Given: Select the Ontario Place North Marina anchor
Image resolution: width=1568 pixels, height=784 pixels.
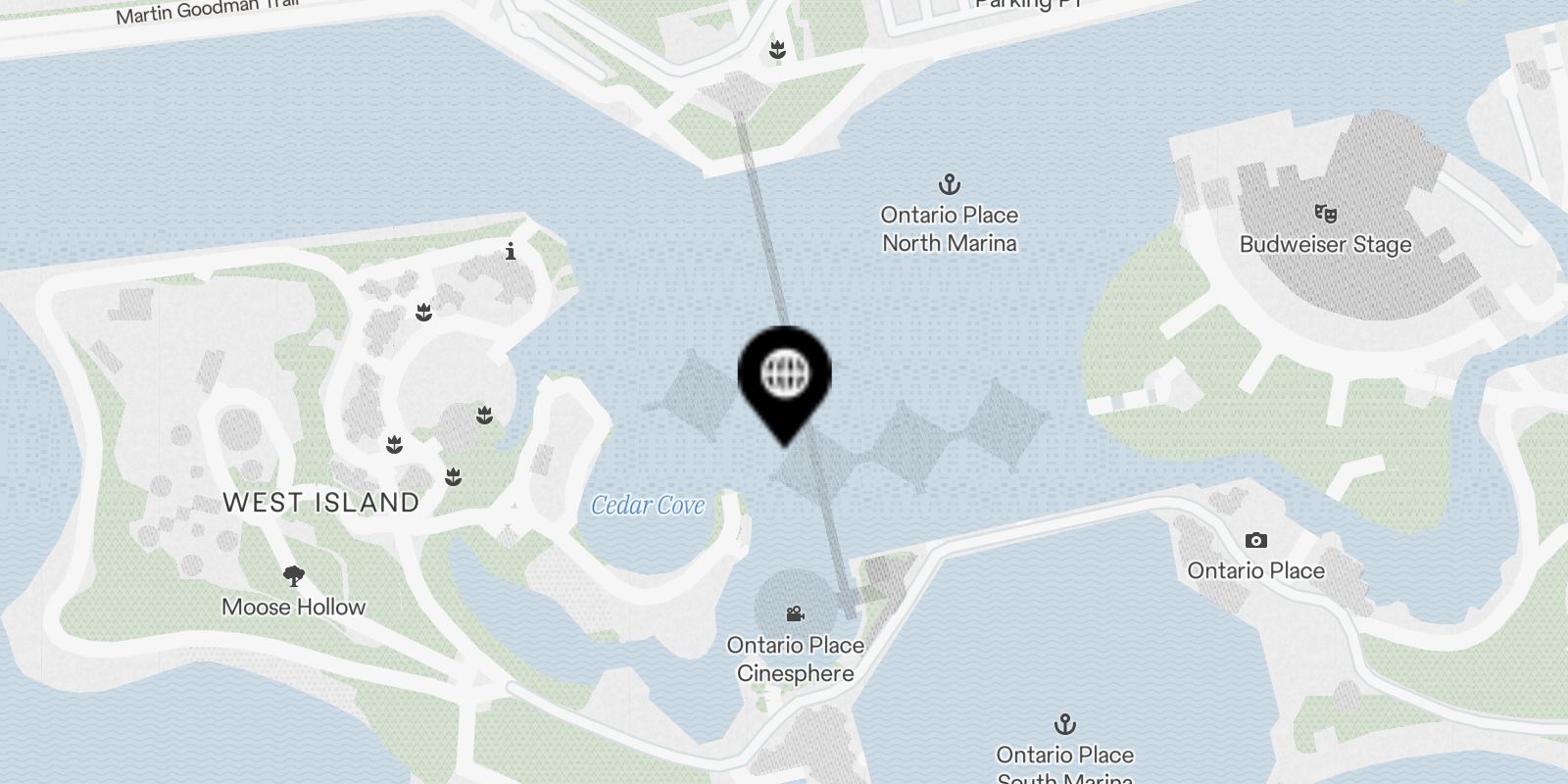Looking at the screenshot, I should [x=949, y=184].
